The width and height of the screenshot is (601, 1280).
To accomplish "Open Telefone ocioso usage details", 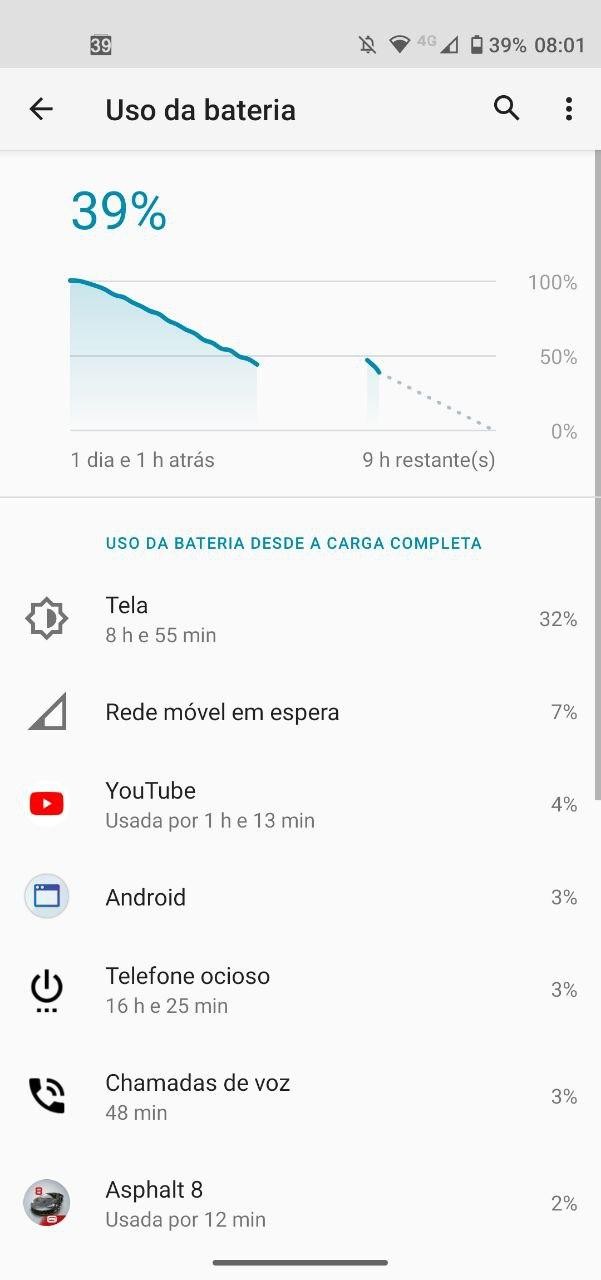I will click(300, 990).
